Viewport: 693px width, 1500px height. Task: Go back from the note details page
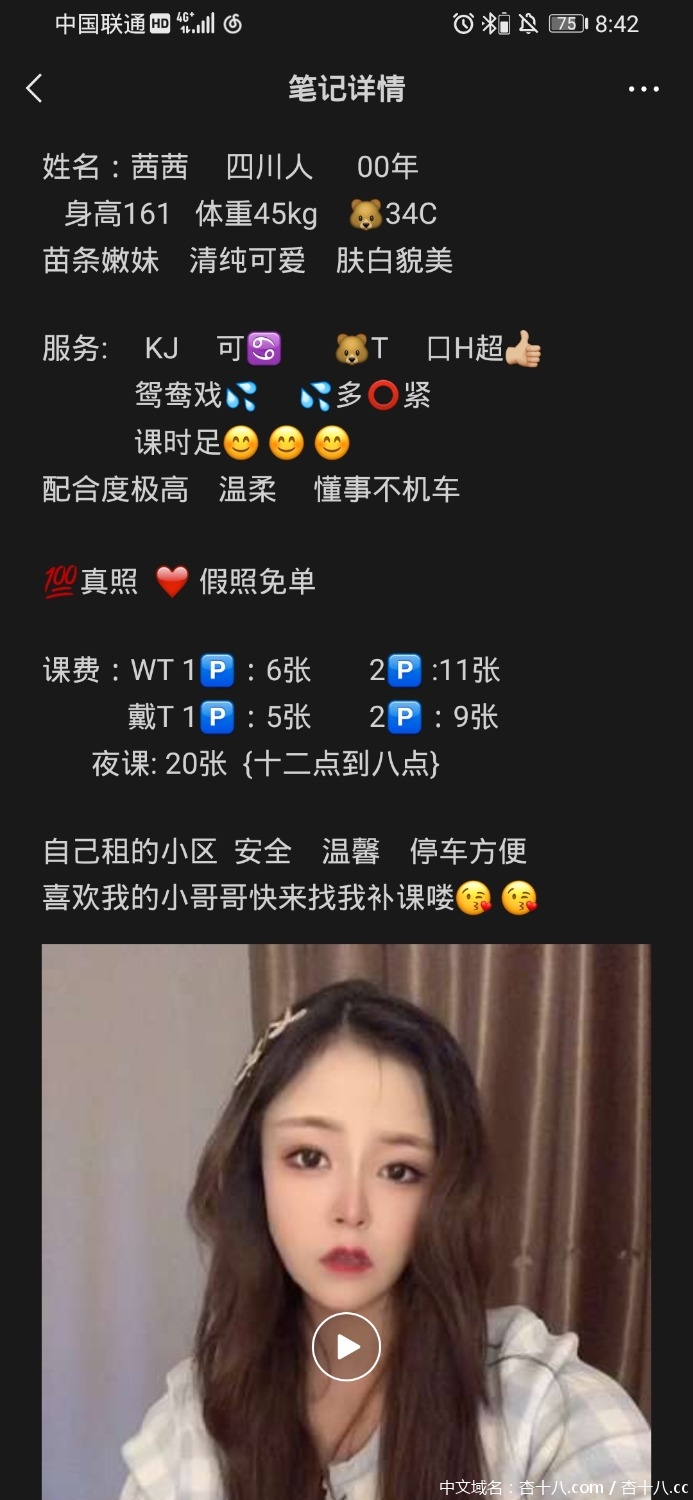tap(34, 89)
